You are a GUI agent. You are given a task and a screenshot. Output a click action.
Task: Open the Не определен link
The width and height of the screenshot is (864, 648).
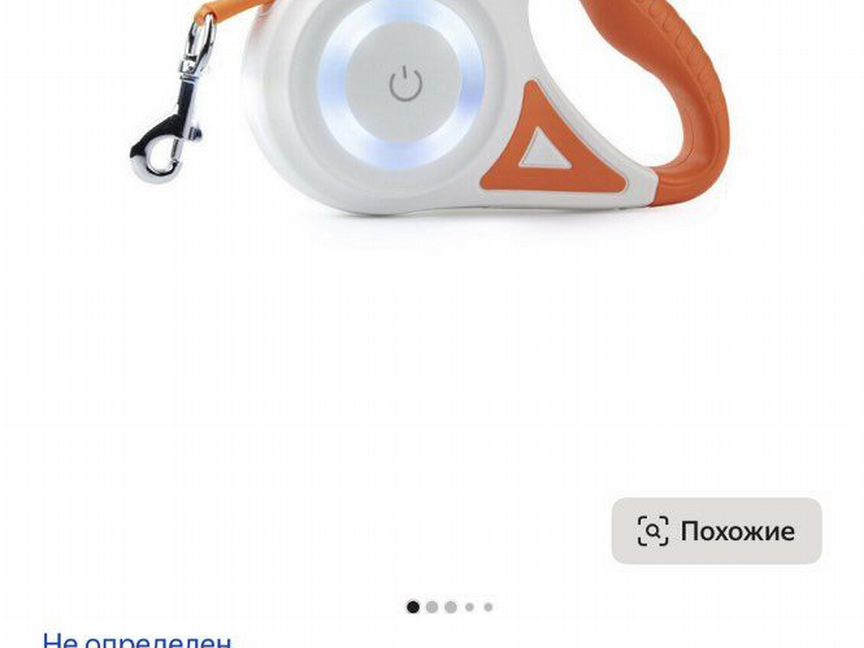[x=137, y=640]
